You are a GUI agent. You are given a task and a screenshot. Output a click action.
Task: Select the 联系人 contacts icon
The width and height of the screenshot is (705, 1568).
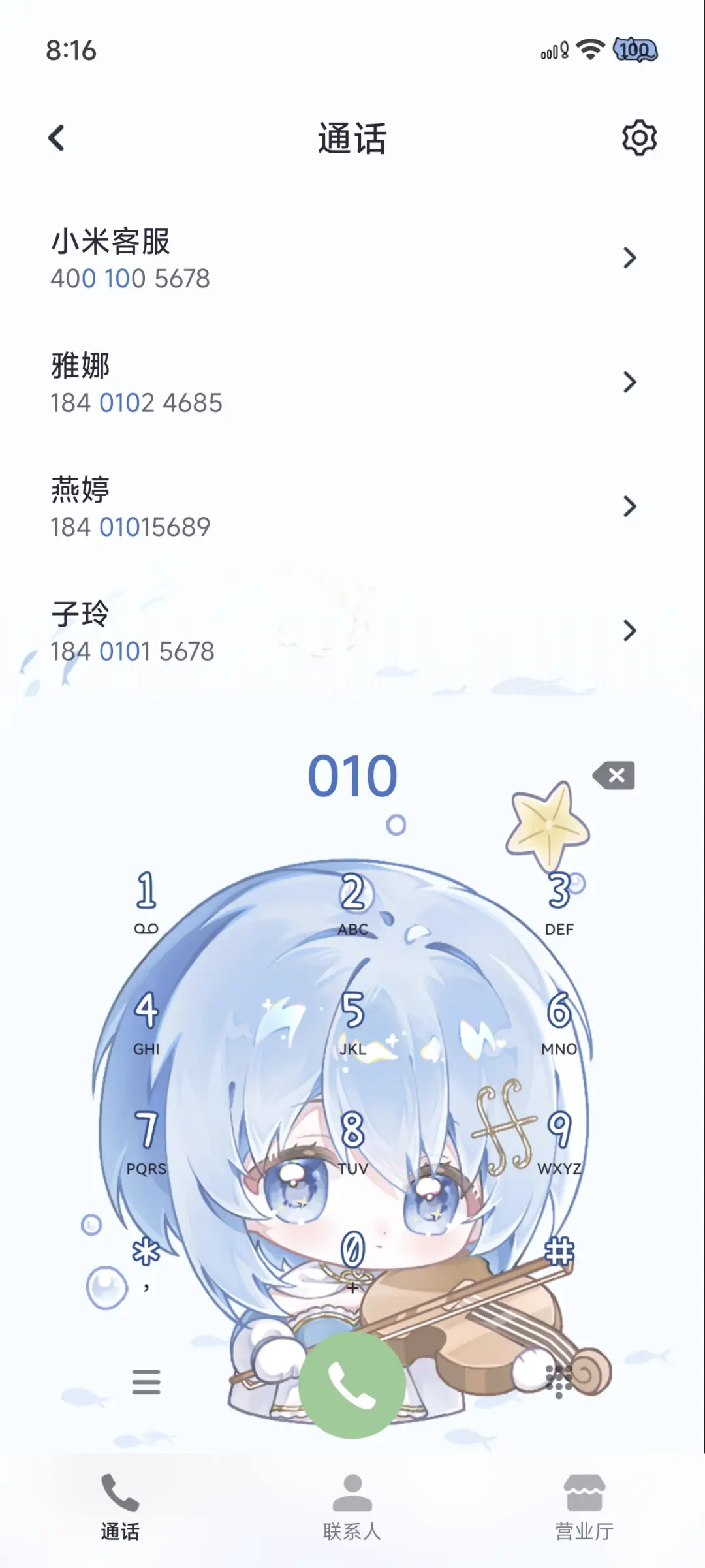351,1492
